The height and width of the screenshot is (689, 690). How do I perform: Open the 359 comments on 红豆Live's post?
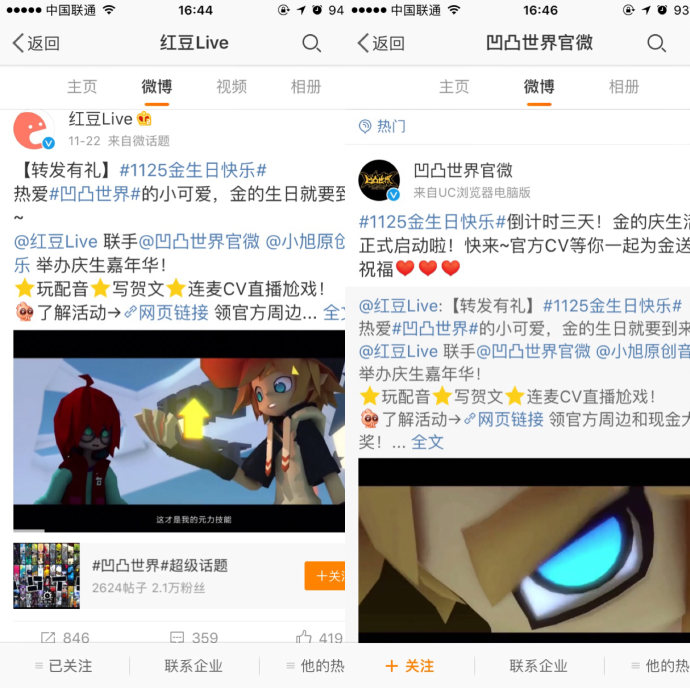(193, 638)
